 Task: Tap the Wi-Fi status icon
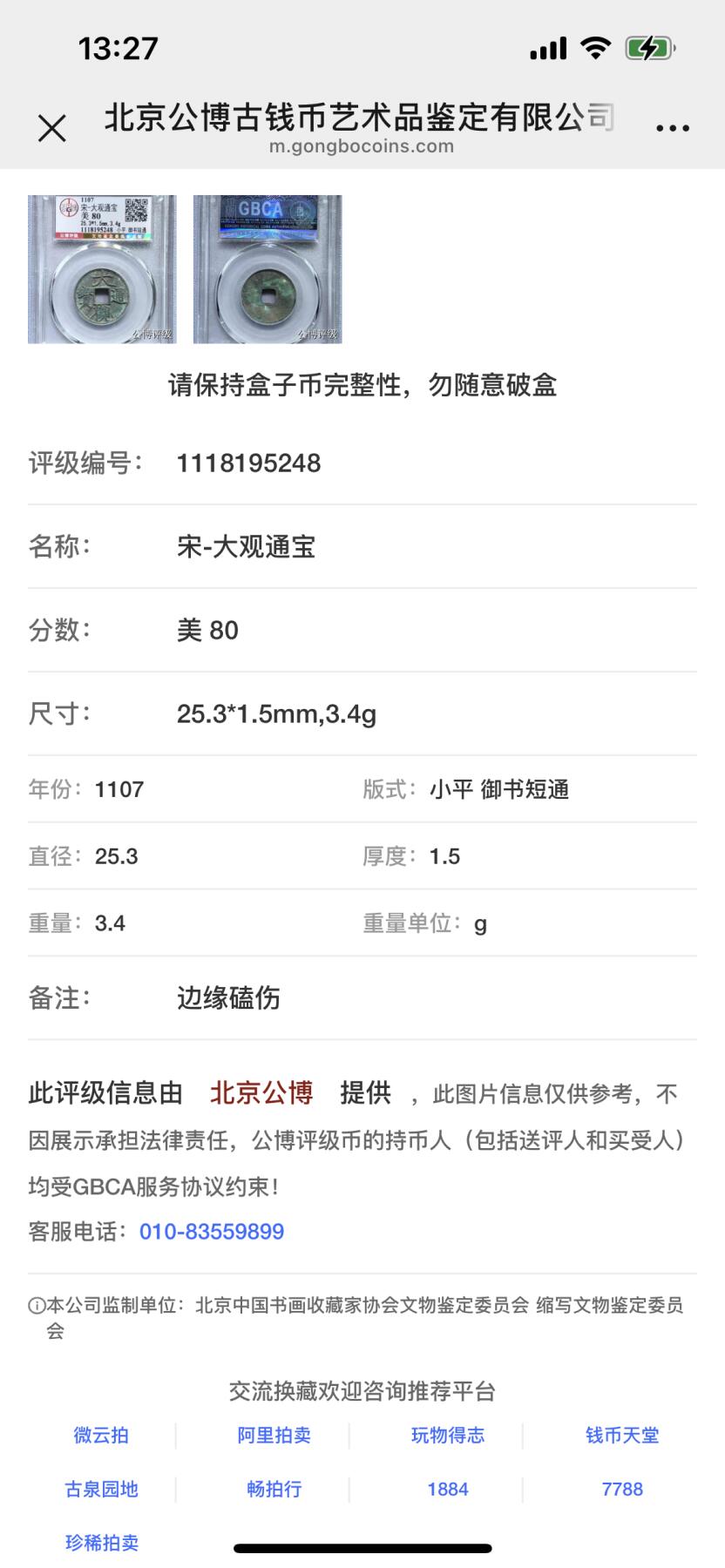(x=595, y=50)
